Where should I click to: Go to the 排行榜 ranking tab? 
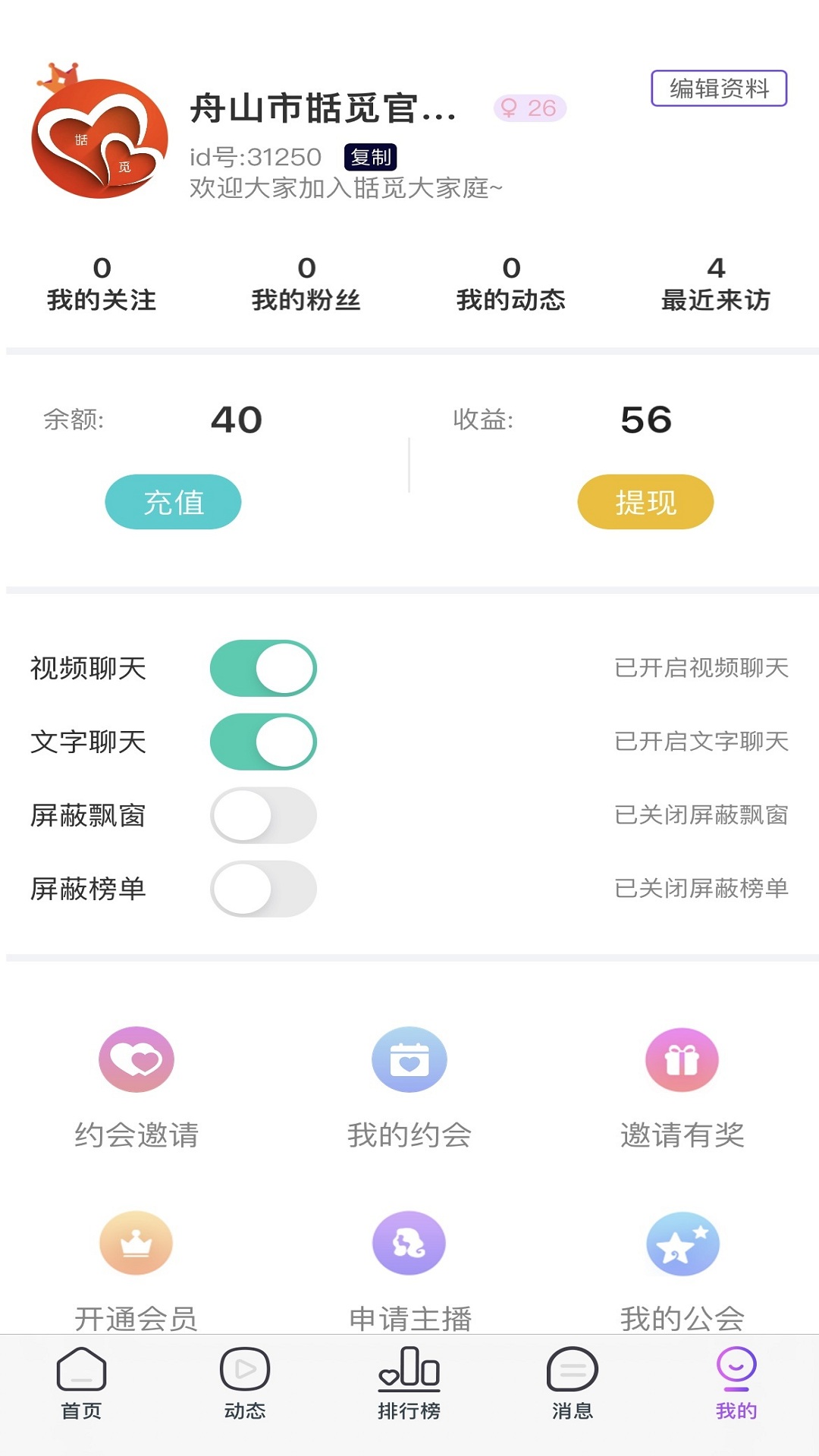click(409, 1384)
